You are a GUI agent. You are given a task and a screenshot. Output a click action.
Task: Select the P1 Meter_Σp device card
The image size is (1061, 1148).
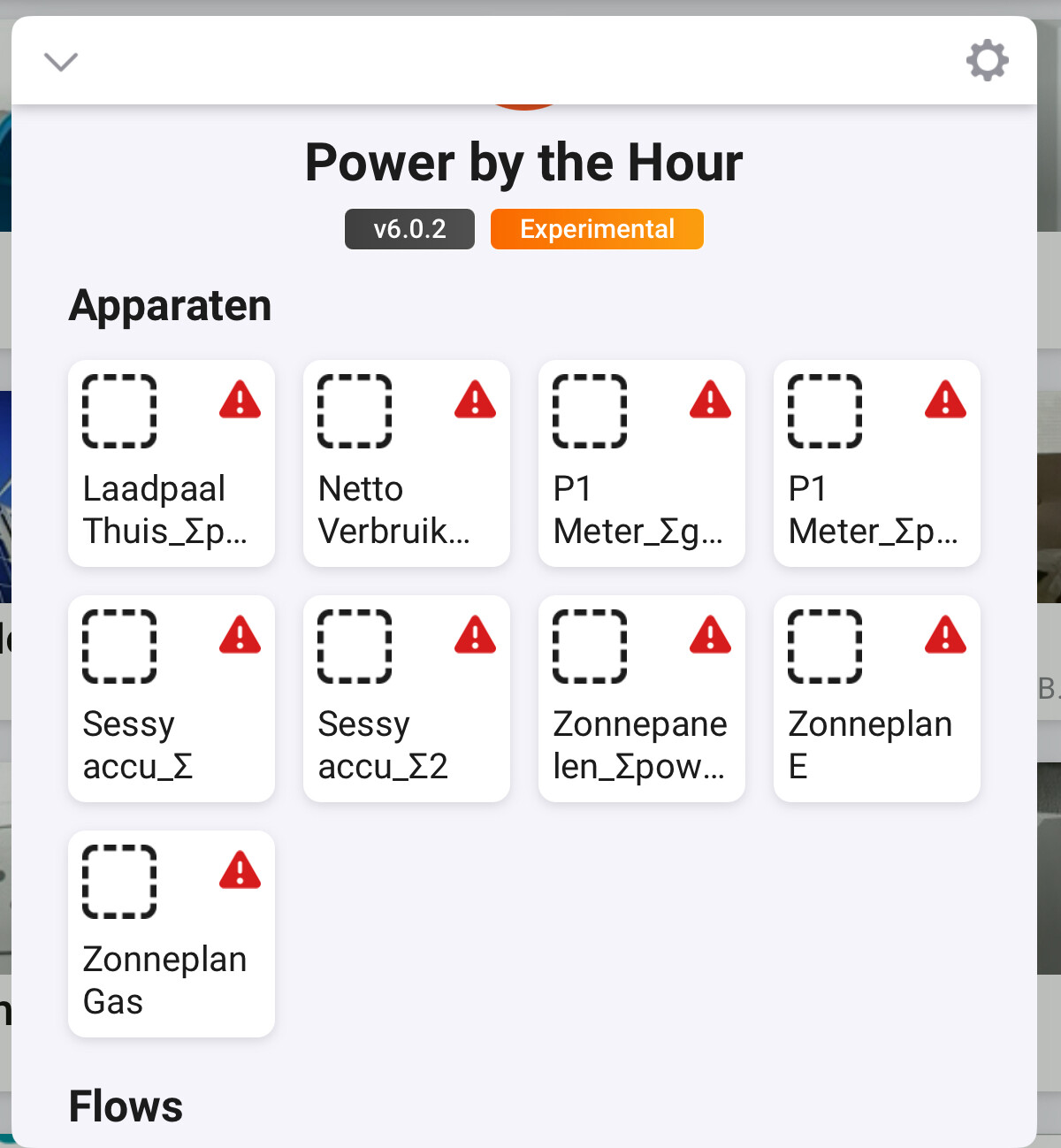click(877, 463)
